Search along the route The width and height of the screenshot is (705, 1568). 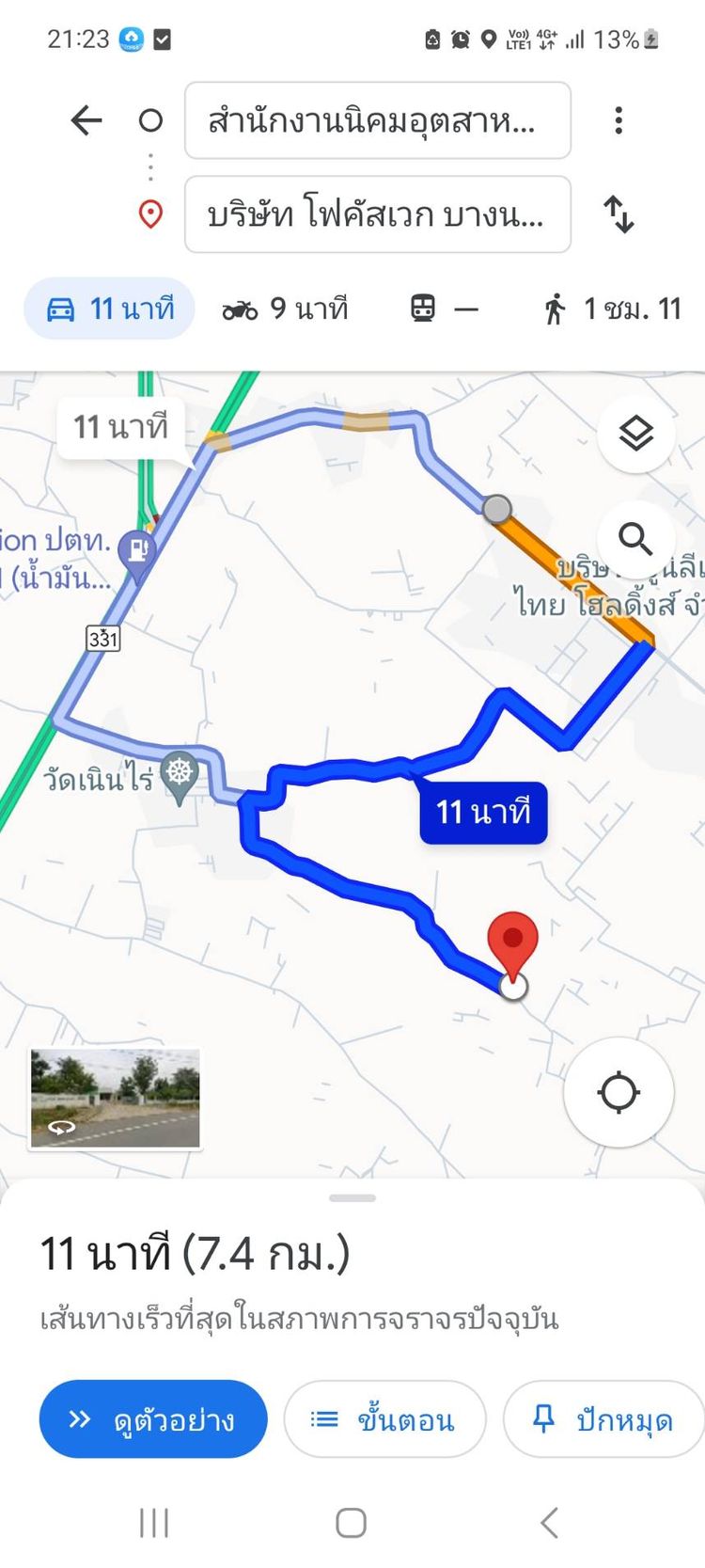point(635,539)
